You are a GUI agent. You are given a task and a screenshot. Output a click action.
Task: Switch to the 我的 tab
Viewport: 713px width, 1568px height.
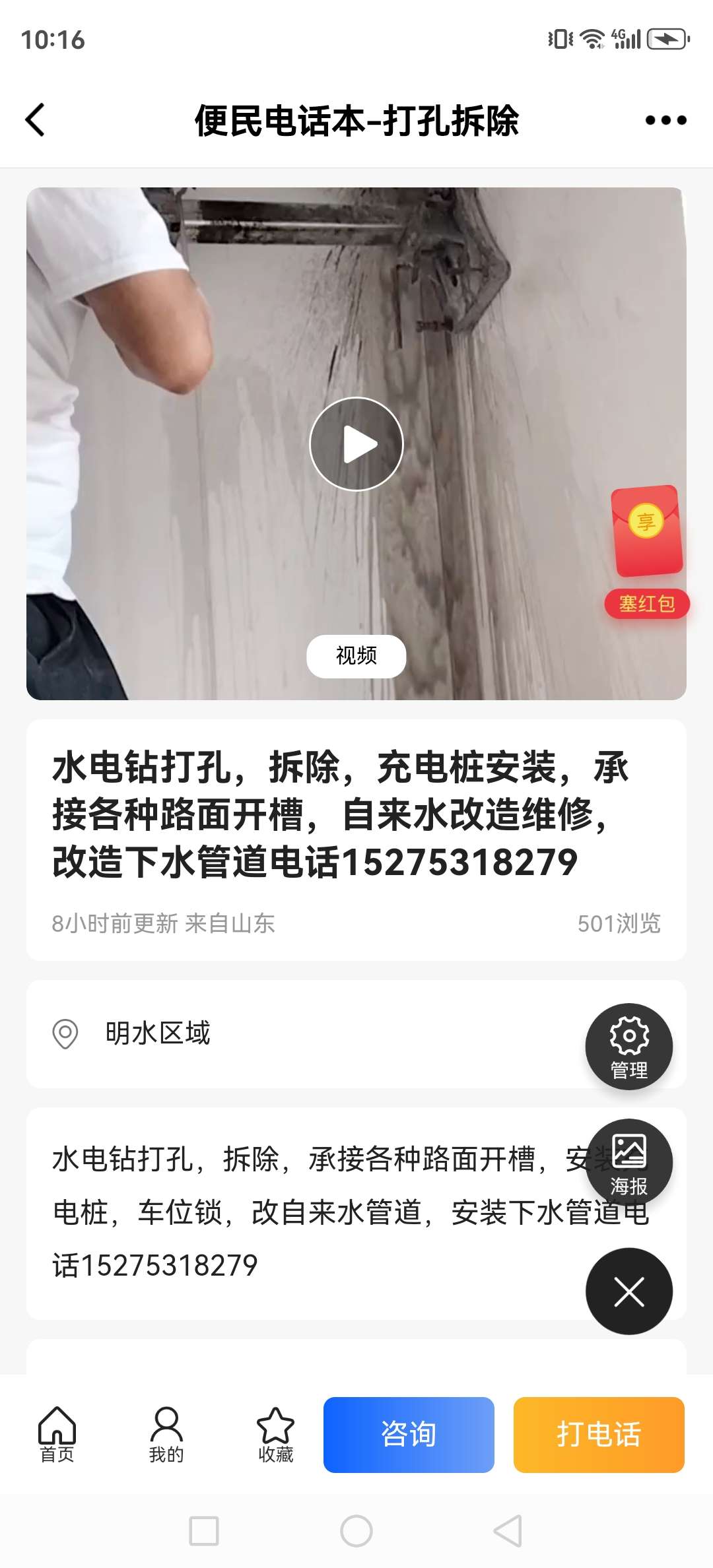coord(166,1435)
